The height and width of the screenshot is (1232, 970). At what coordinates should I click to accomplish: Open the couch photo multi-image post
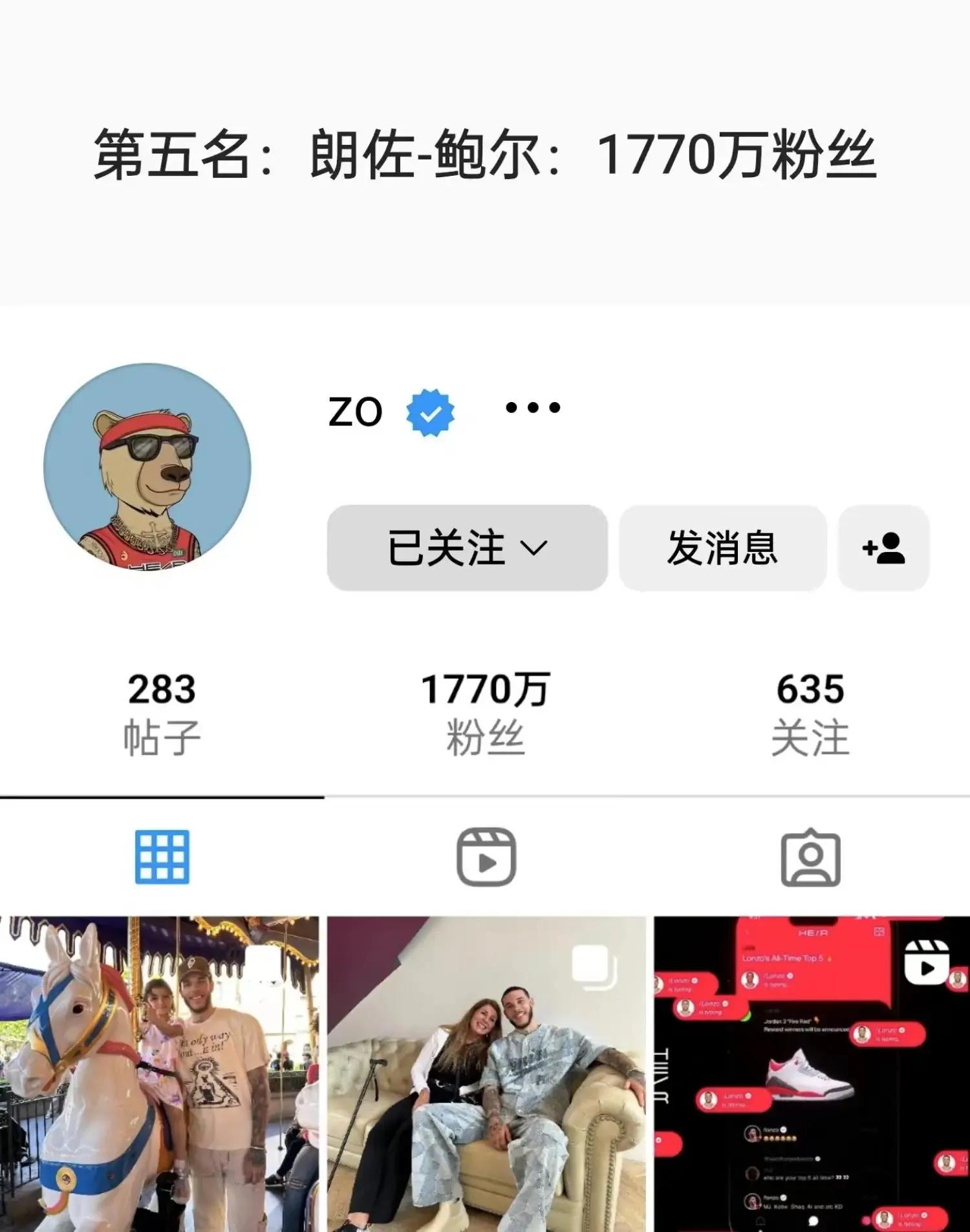486,1073
